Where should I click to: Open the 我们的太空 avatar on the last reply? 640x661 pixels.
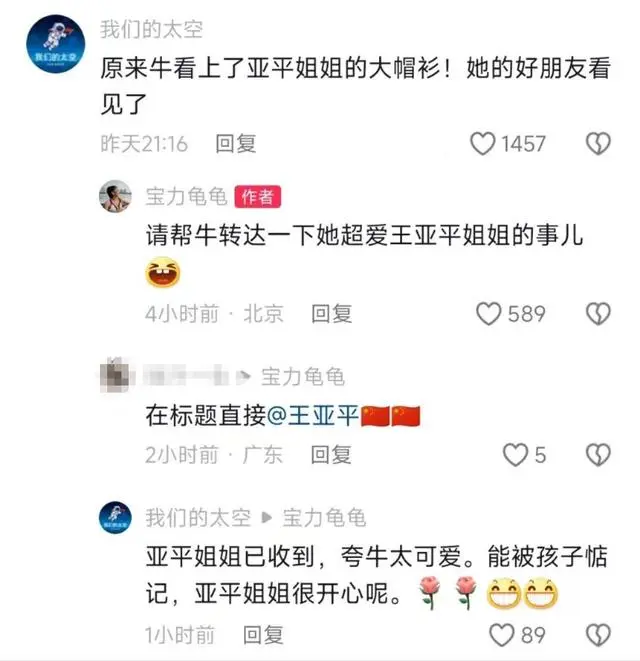[x=116, y=517]
